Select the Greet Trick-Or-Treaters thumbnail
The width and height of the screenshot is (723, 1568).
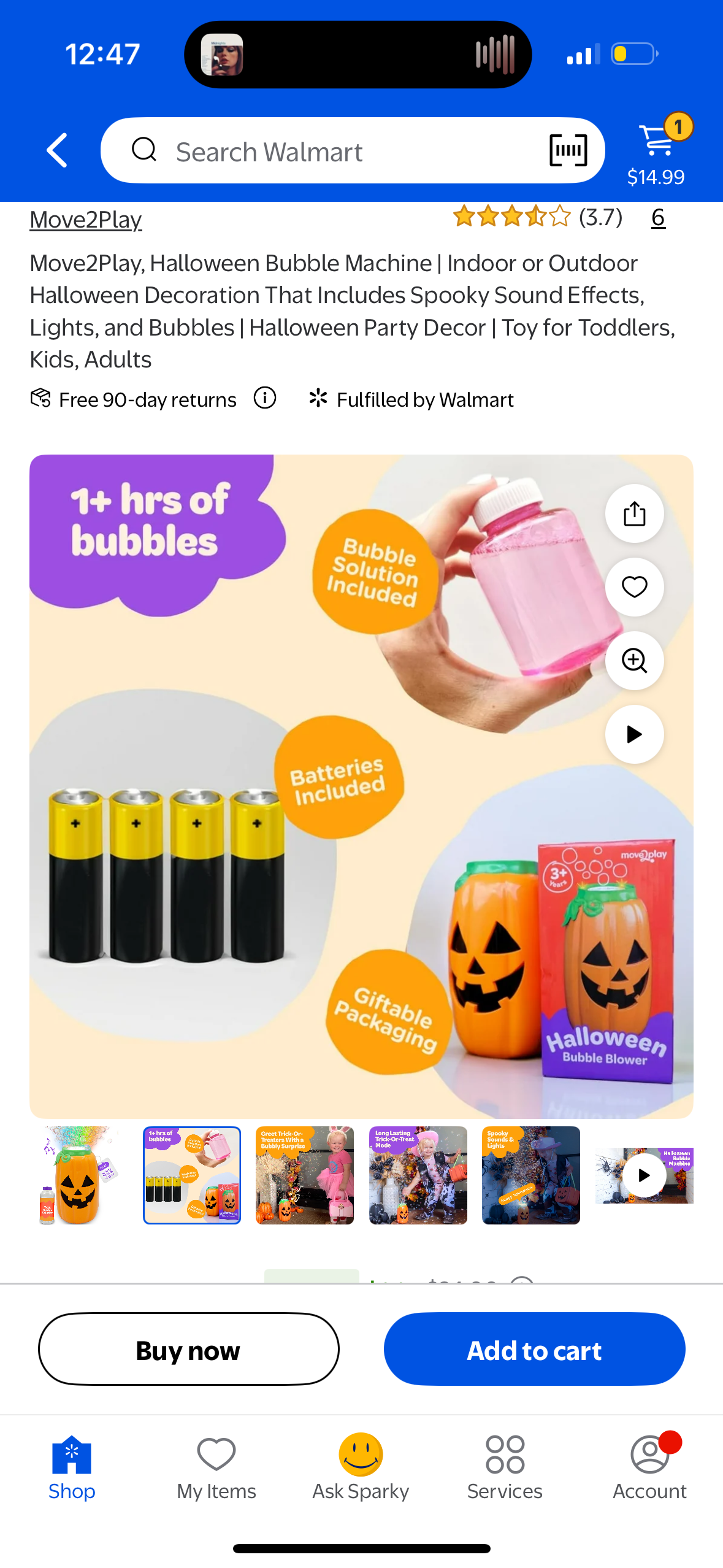[305, 1175]
